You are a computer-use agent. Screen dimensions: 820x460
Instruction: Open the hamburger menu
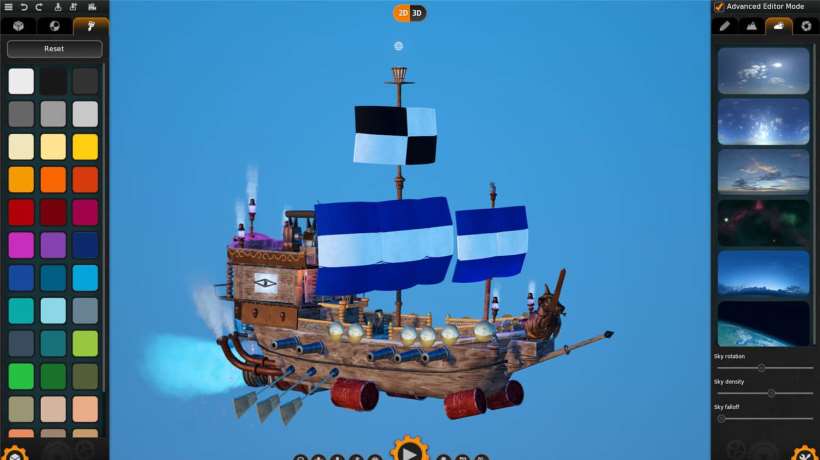coord(8,7)
